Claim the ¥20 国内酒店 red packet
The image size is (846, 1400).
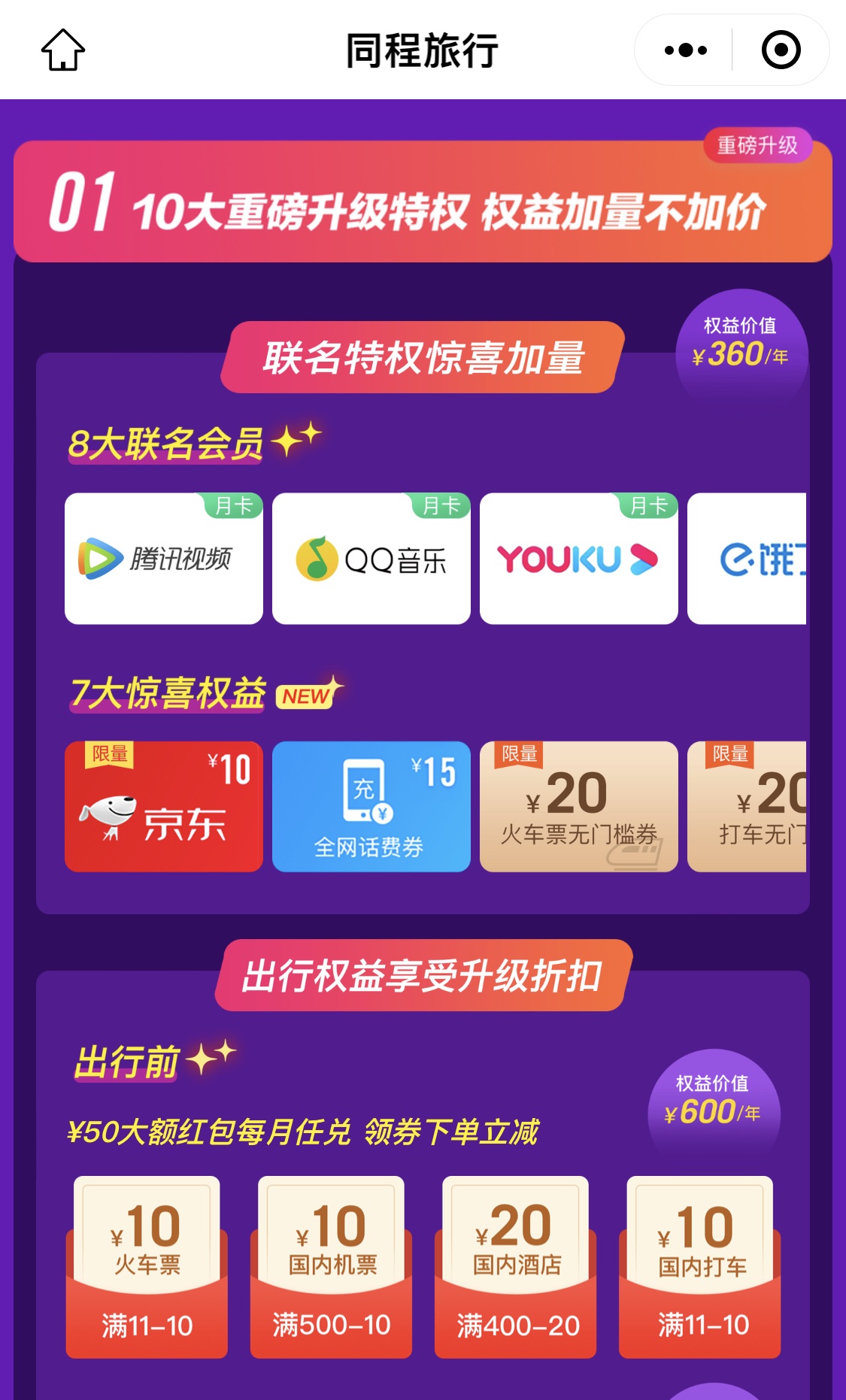point(516,1267)
